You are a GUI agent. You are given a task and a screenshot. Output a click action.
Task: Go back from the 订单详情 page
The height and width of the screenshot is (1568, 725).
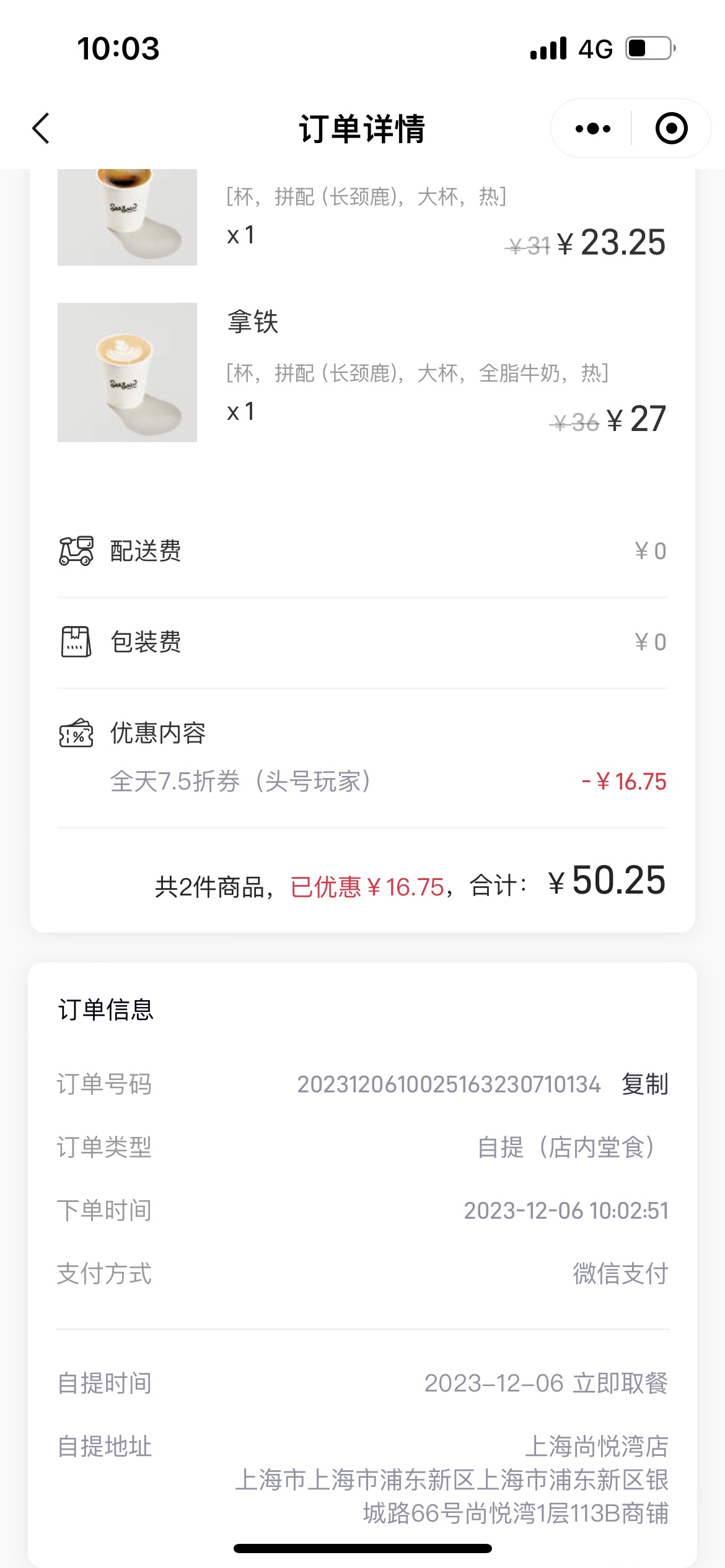[41, 128]
